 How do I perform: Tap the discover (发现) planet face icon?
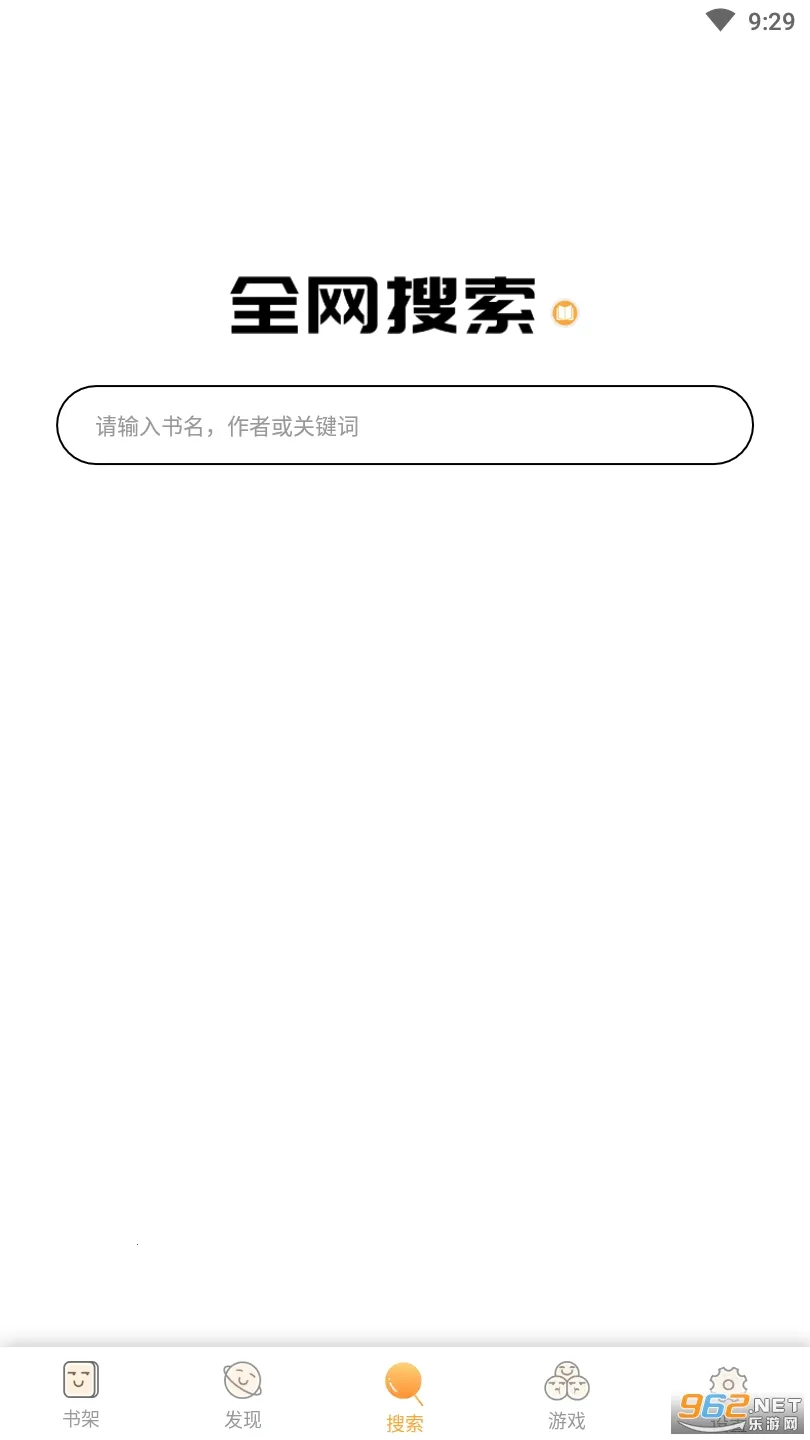tap(242, 1378)
